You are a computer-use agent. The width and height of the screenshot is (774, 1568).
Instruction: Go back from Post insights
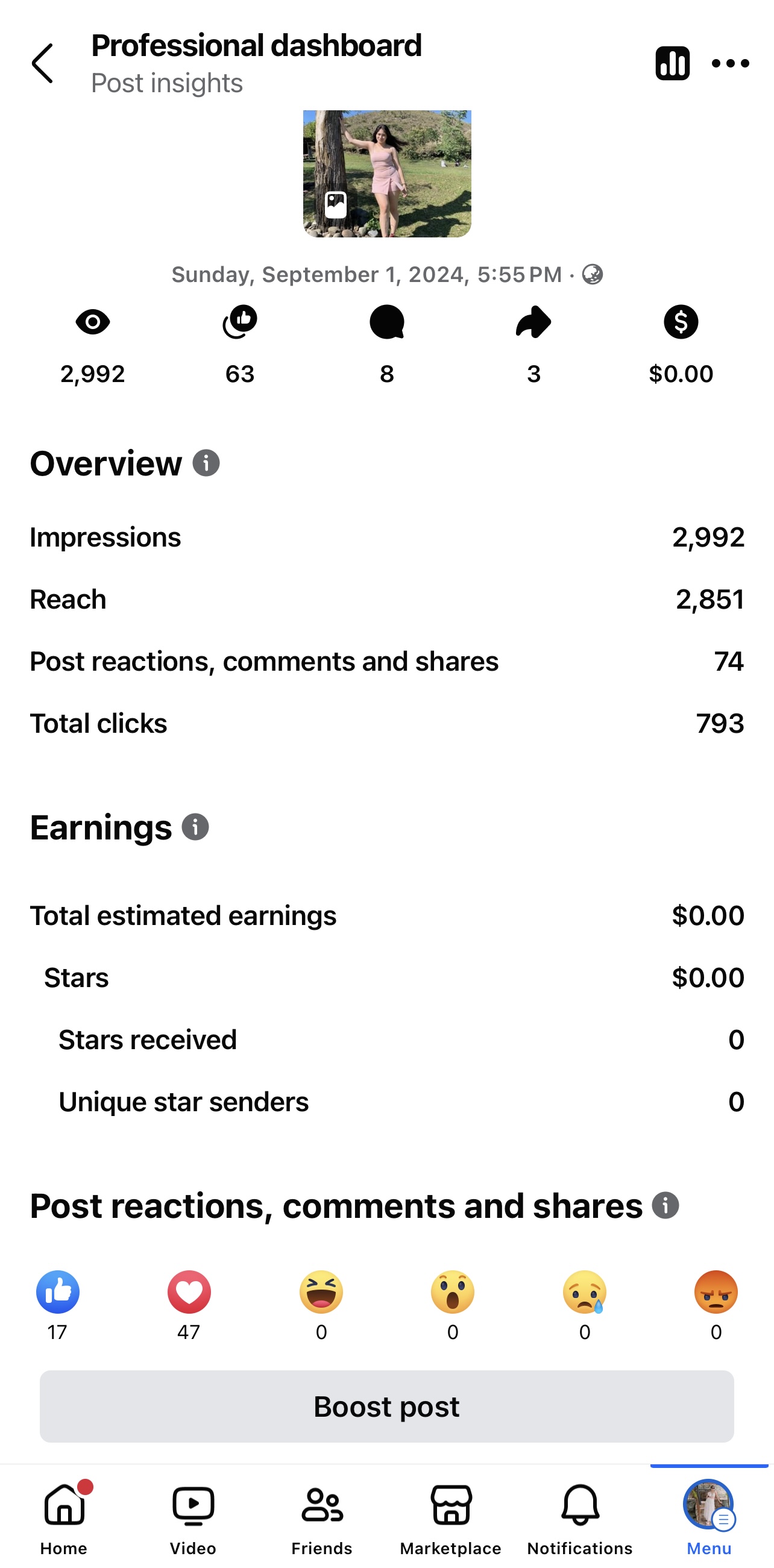click(x=43, y=63)
